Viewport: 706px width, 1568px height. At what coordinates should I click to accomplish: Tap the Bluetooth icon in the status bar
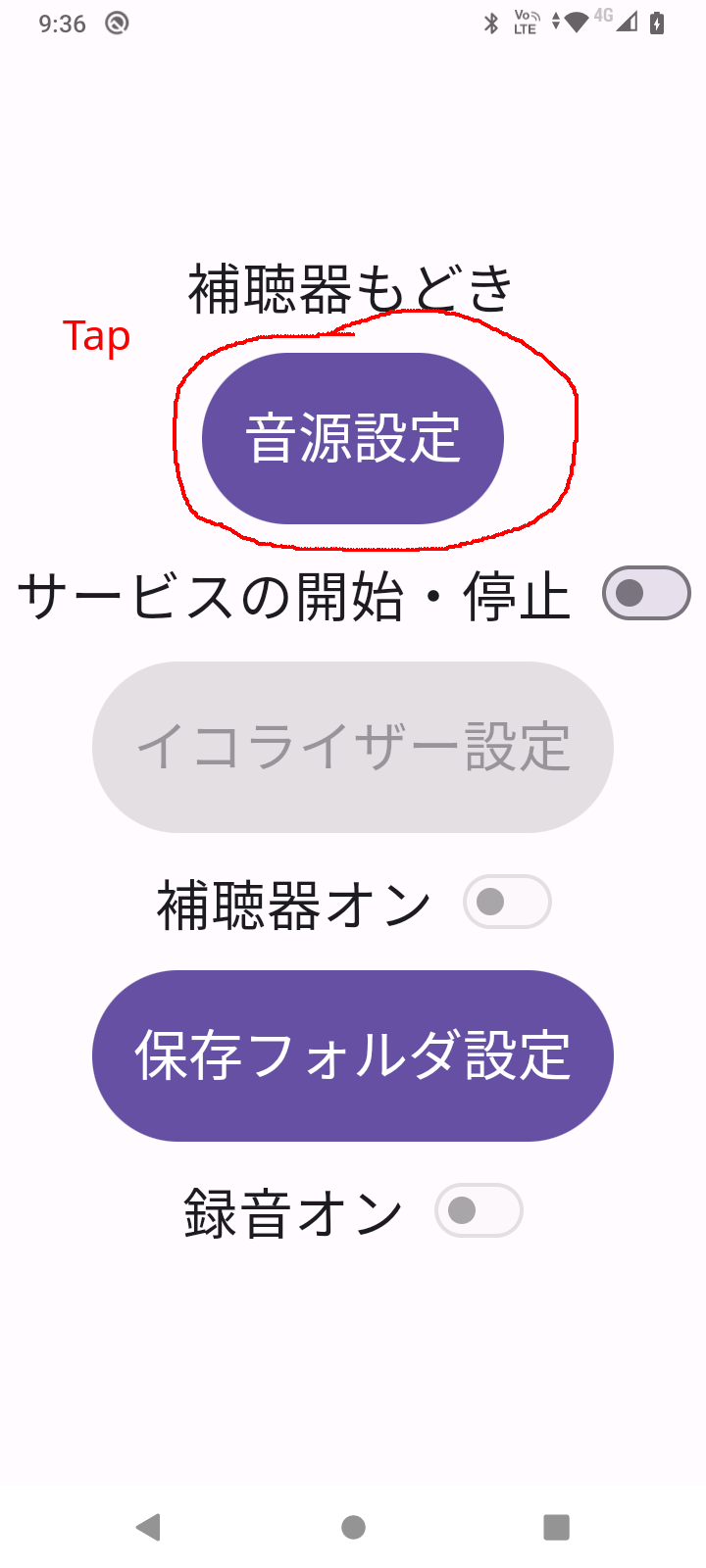pos(490,22)
